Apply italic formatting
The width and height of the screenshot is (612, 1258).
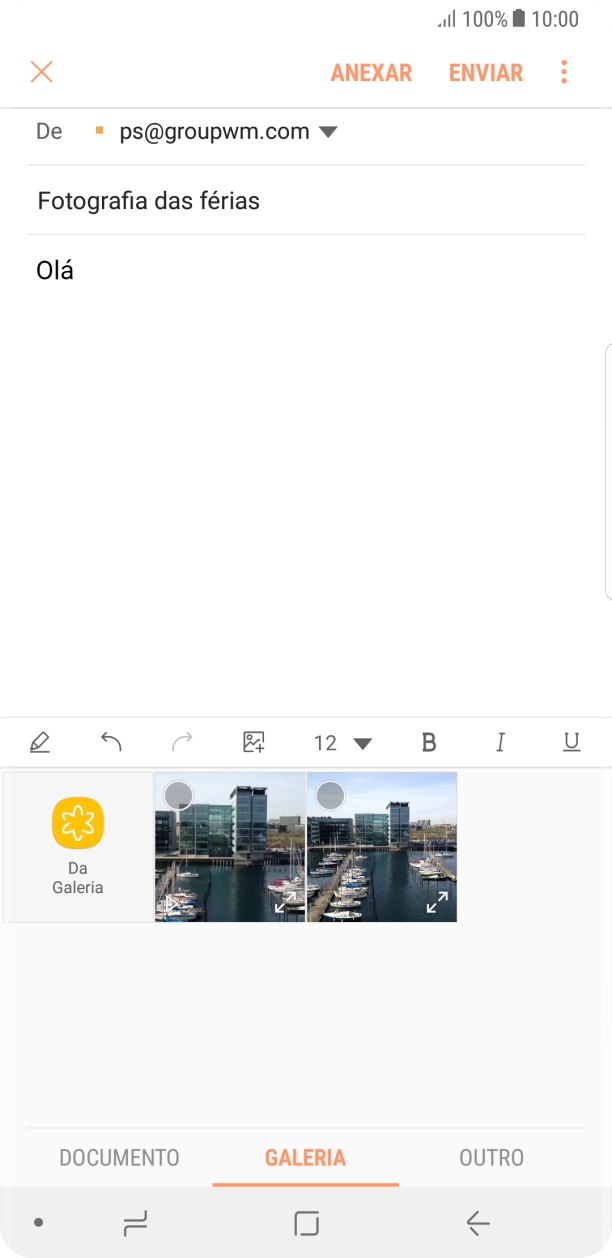coord(500,742)
